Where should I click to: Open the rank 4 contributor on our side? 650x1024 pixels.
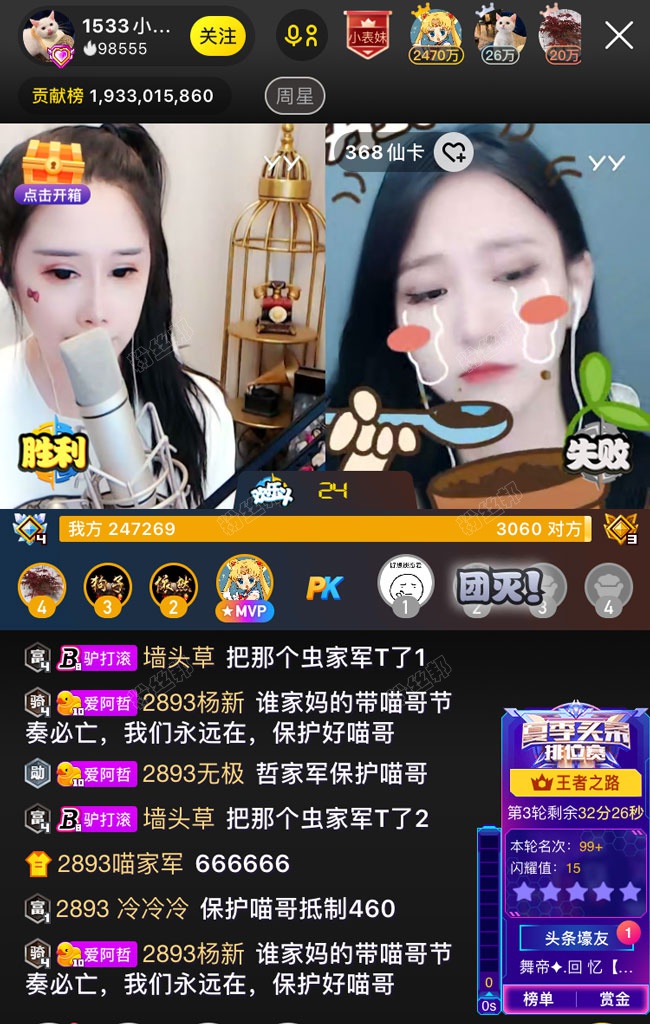[42, 587]
